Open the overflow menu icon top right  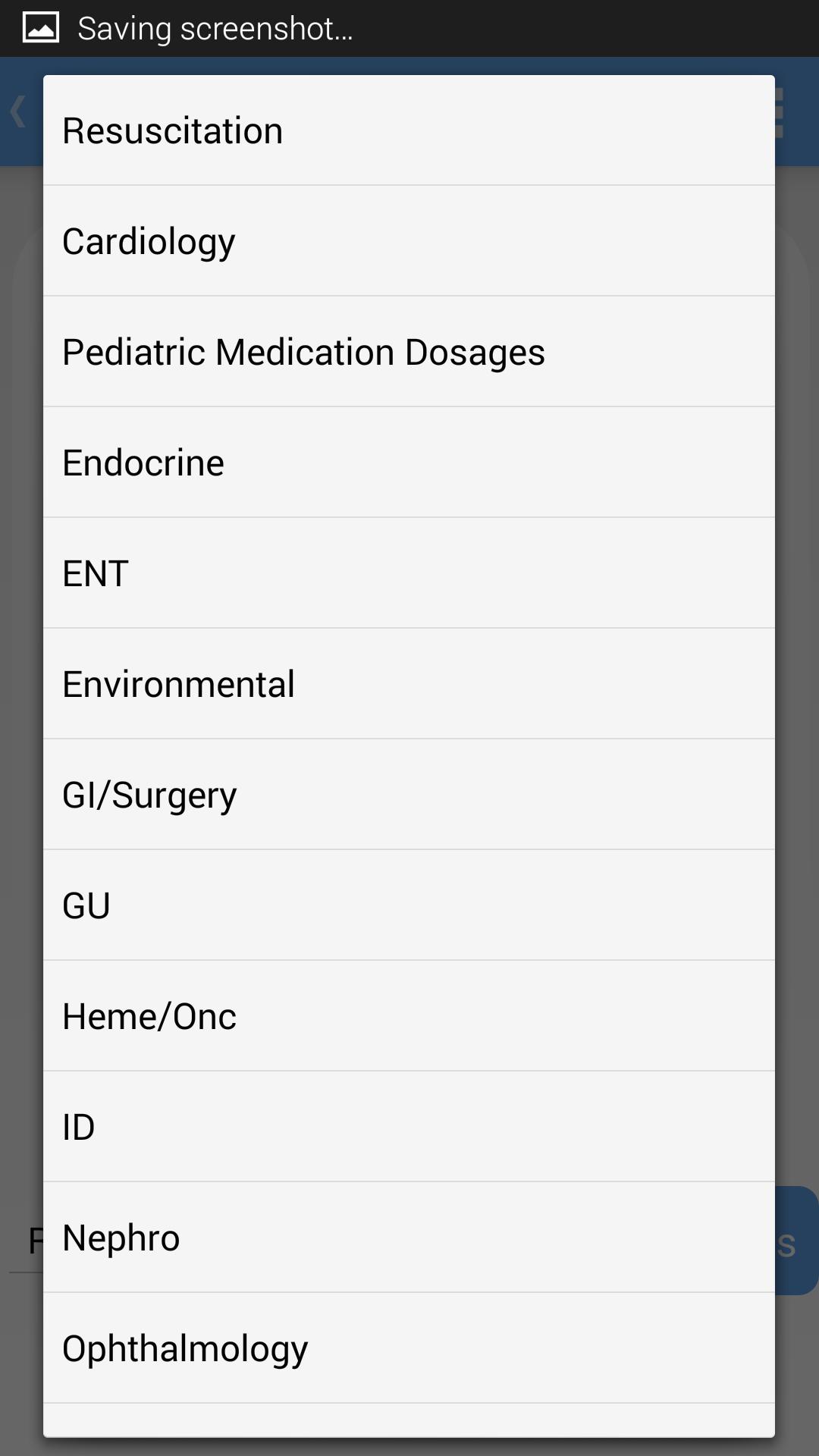point(781,111)
